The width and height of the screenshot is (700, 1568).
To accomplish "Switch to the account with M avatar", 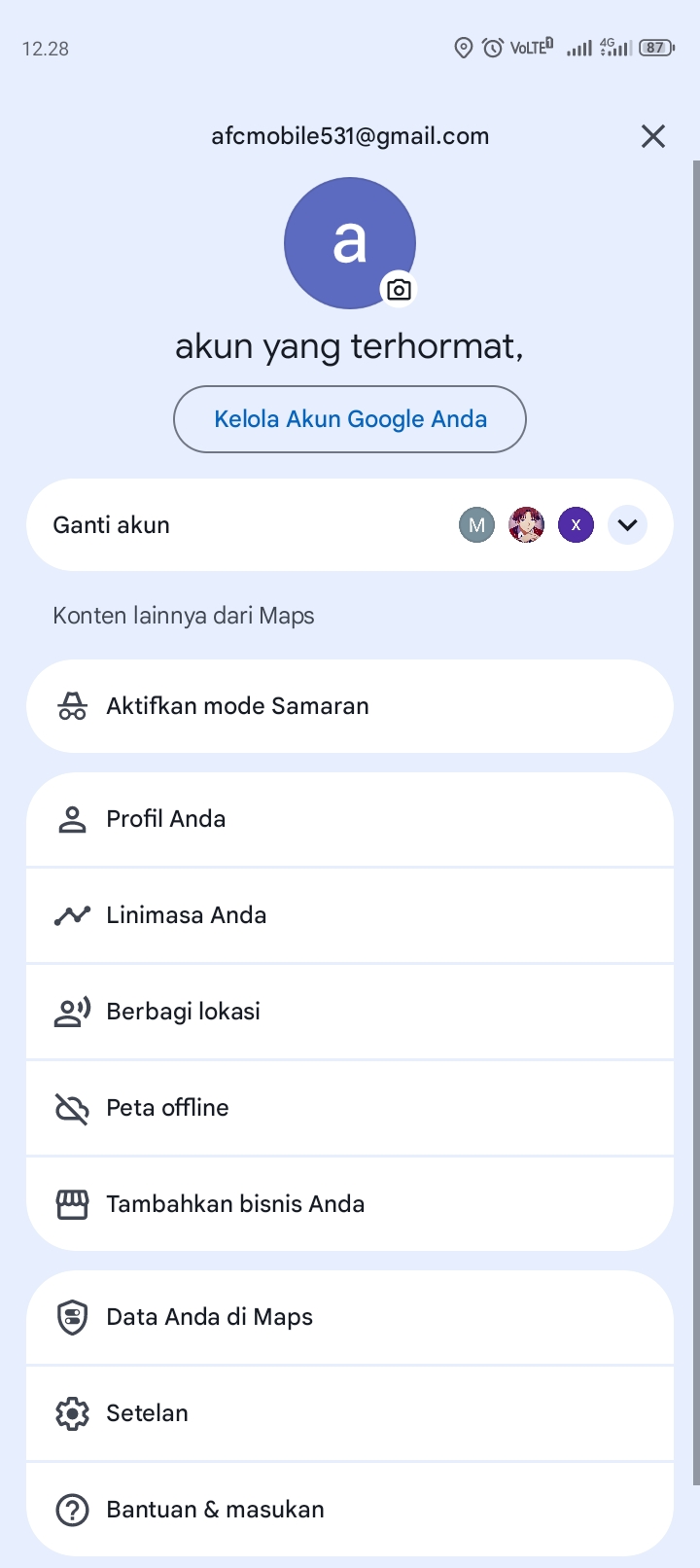I will point(476,525).
